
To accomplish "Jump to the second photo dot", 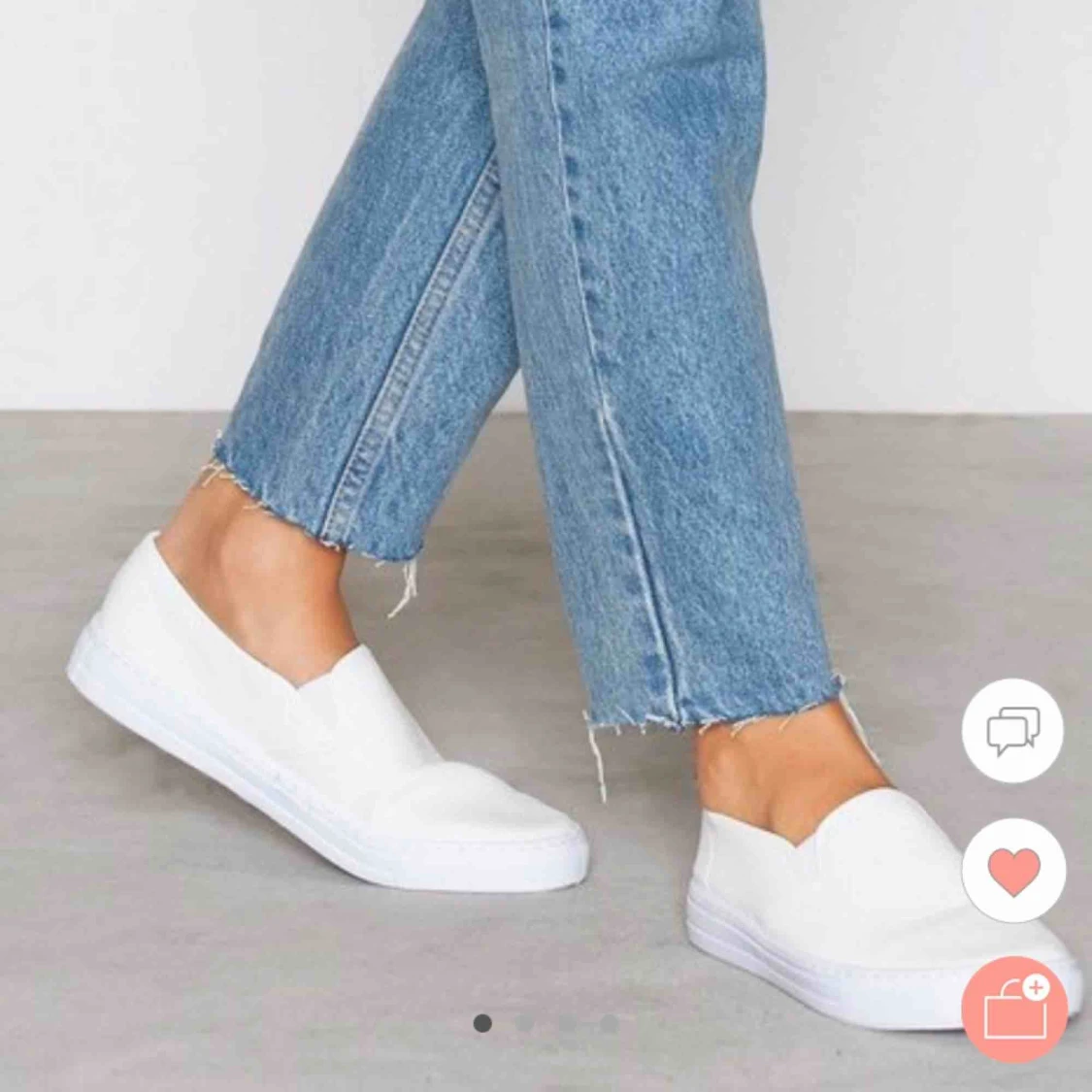I will coord(524,1023).
